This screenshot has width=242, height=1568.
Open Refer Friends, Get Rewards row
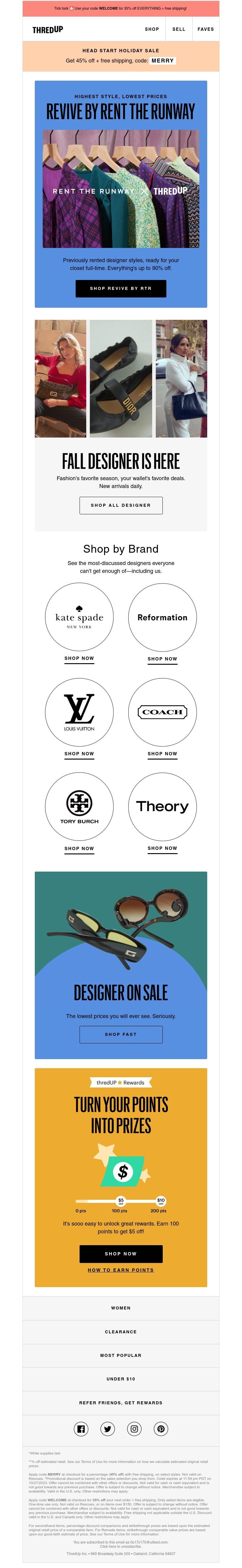pyautogui.click(x=121, y=1403)
